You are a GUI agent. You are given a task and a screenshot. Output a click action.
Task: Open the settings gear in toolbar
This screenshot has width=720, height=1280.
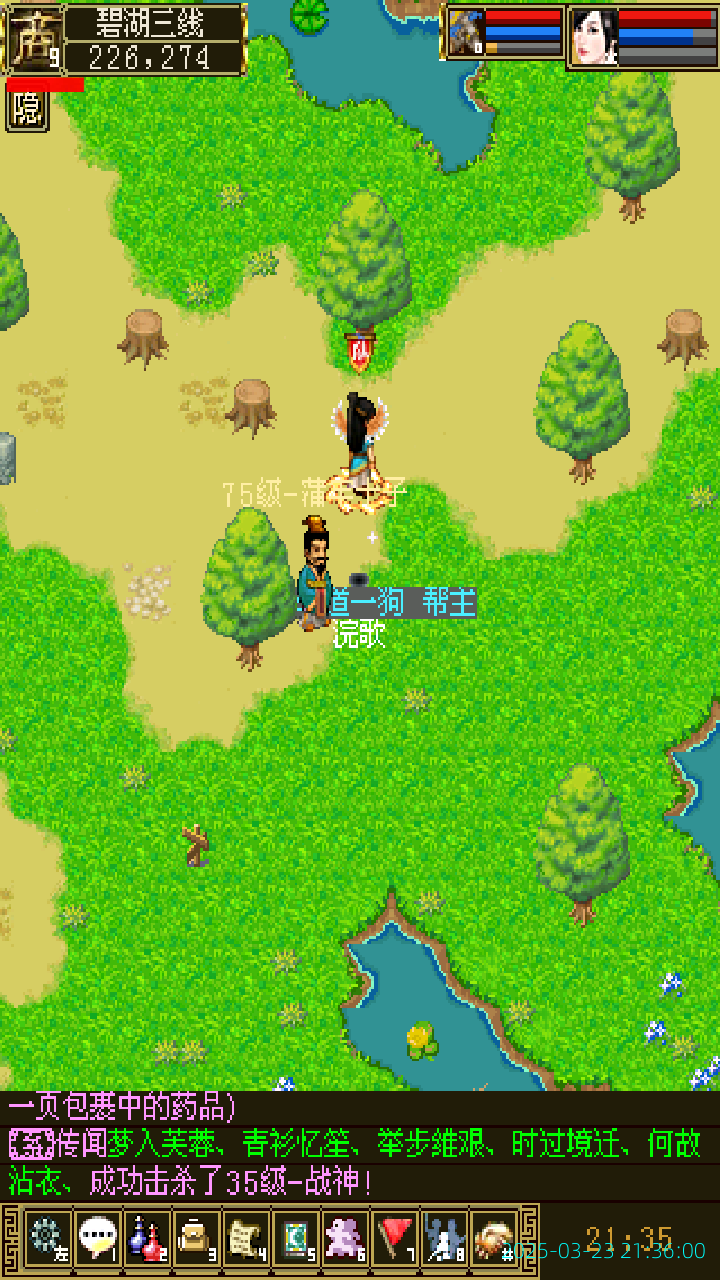coord(47,1239)
